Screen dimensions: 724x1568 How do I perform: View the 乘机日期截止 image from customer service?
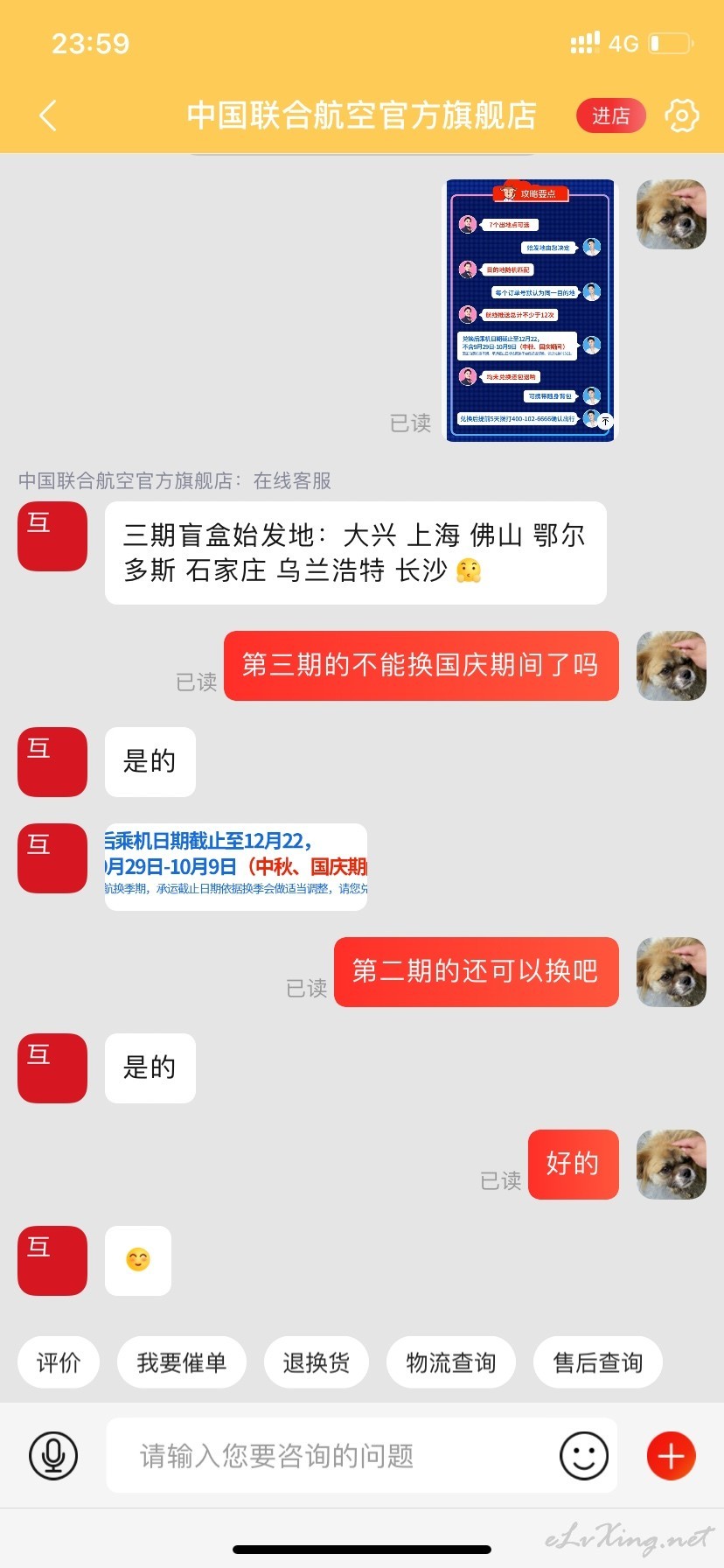pyautogui.click(x=236, y=867)
